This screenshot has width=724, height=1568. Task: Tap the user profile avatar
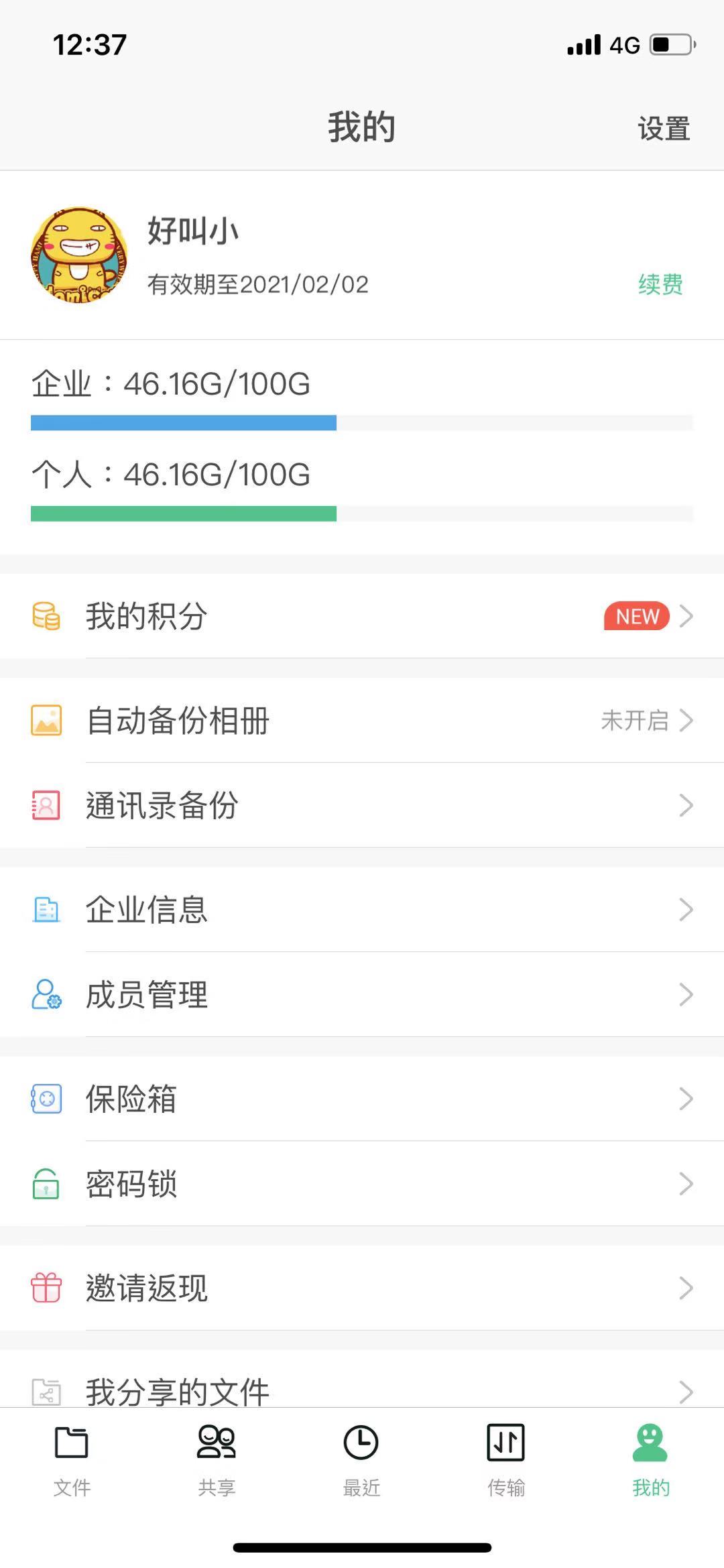(x=78, y=255)
